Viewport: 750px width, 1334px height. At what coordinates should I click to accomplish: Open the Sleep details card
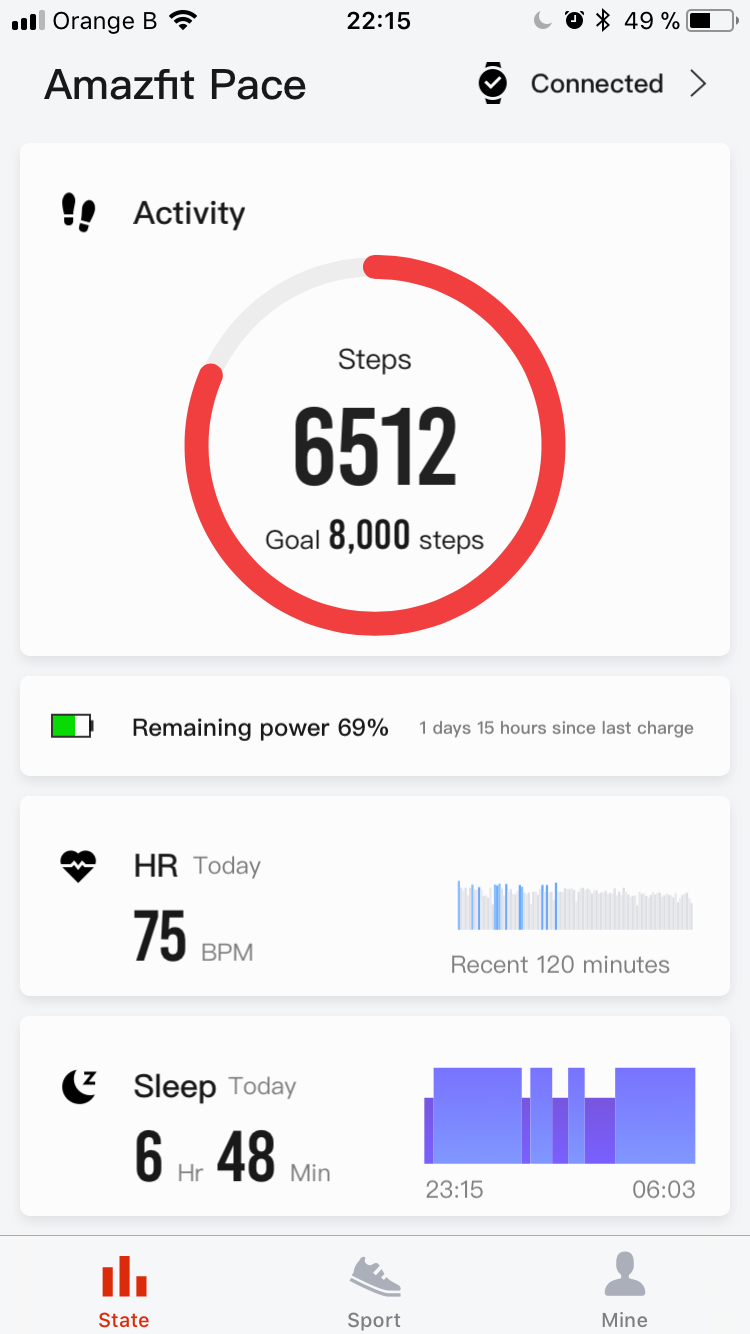375,1116
